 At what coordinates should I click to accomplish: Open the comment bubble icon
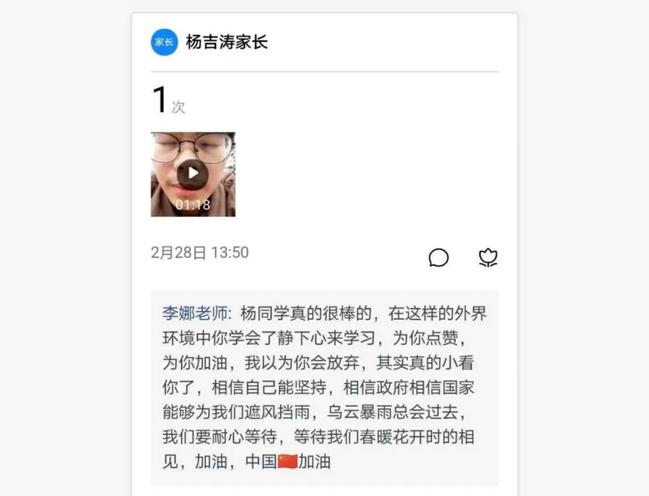pyautogui.click(x=438, y=258)
